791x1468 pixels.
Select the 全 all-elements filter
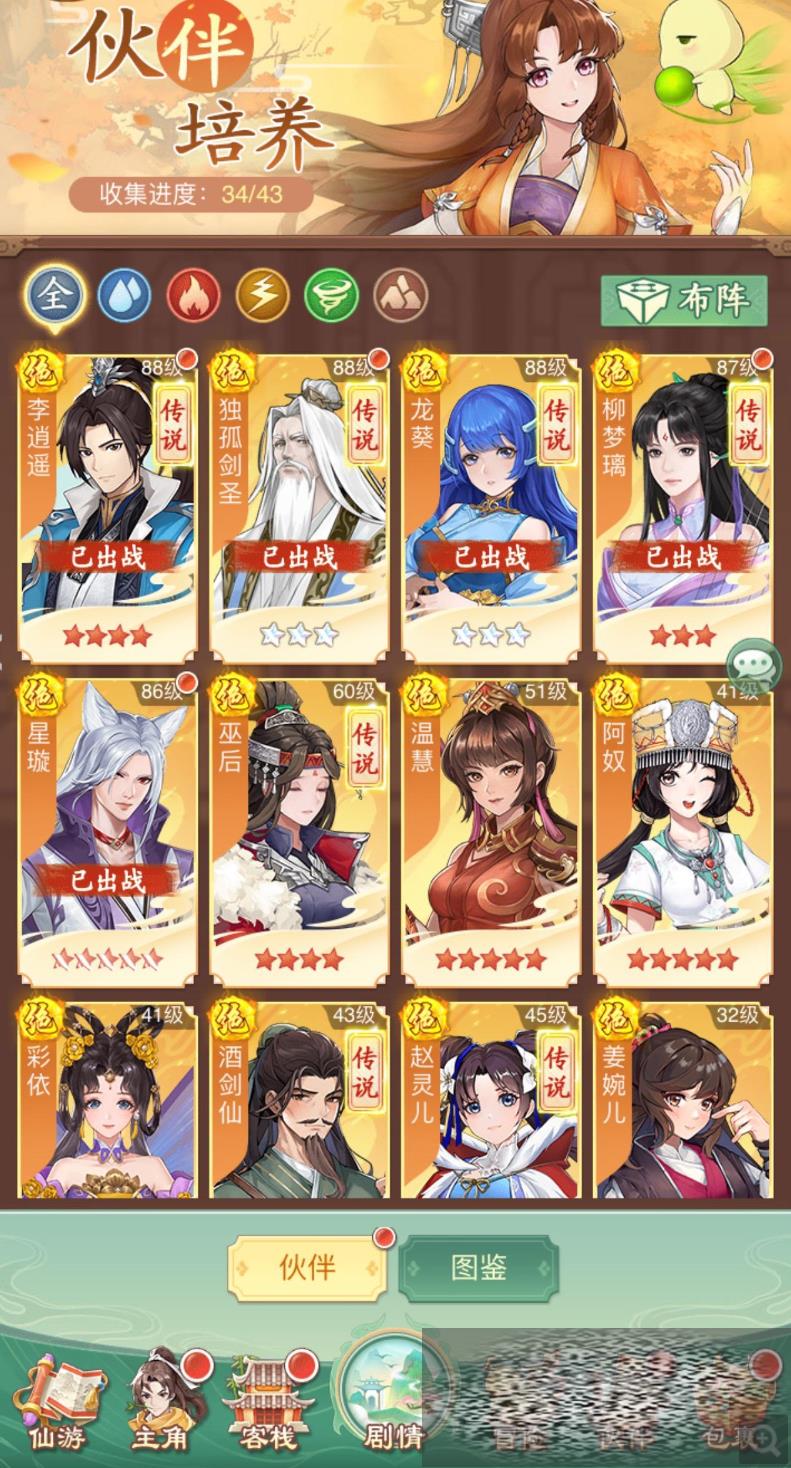click(x=55, y=296)
